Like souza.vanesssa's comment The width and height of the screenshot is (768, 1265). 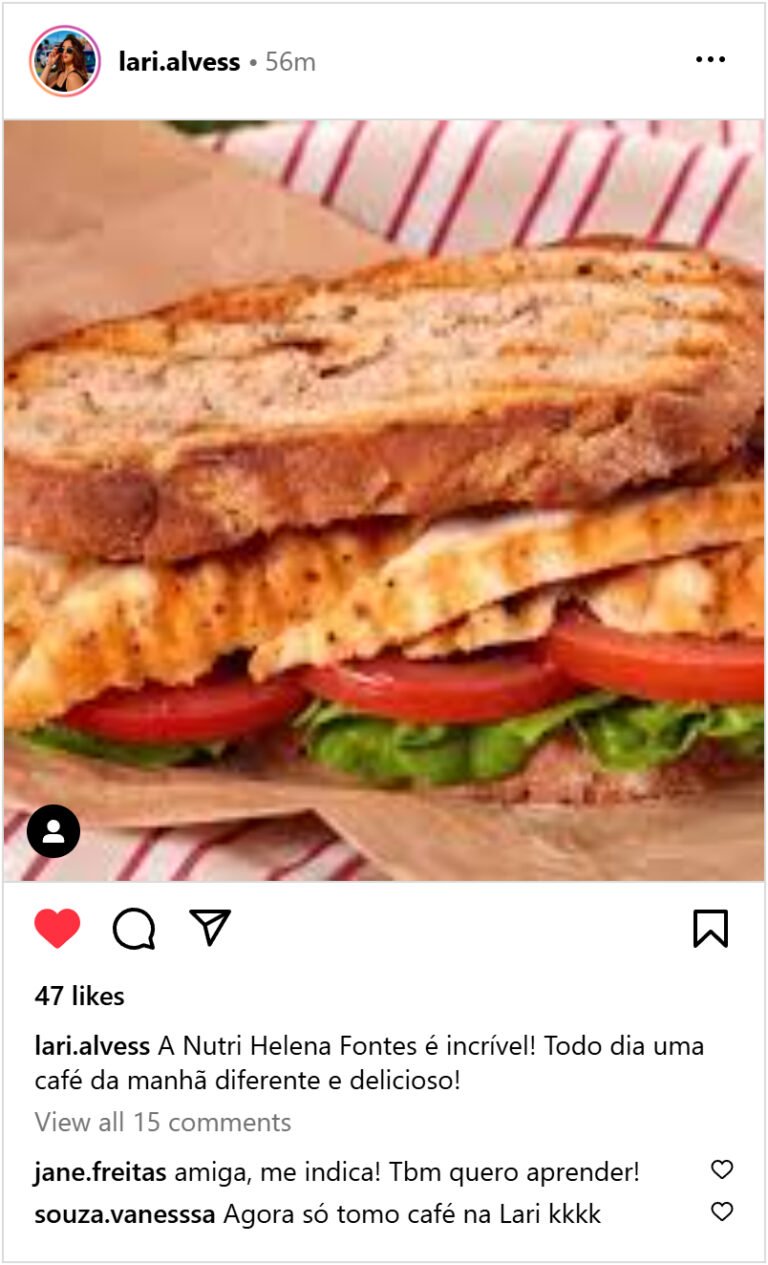click(721, 1212)
